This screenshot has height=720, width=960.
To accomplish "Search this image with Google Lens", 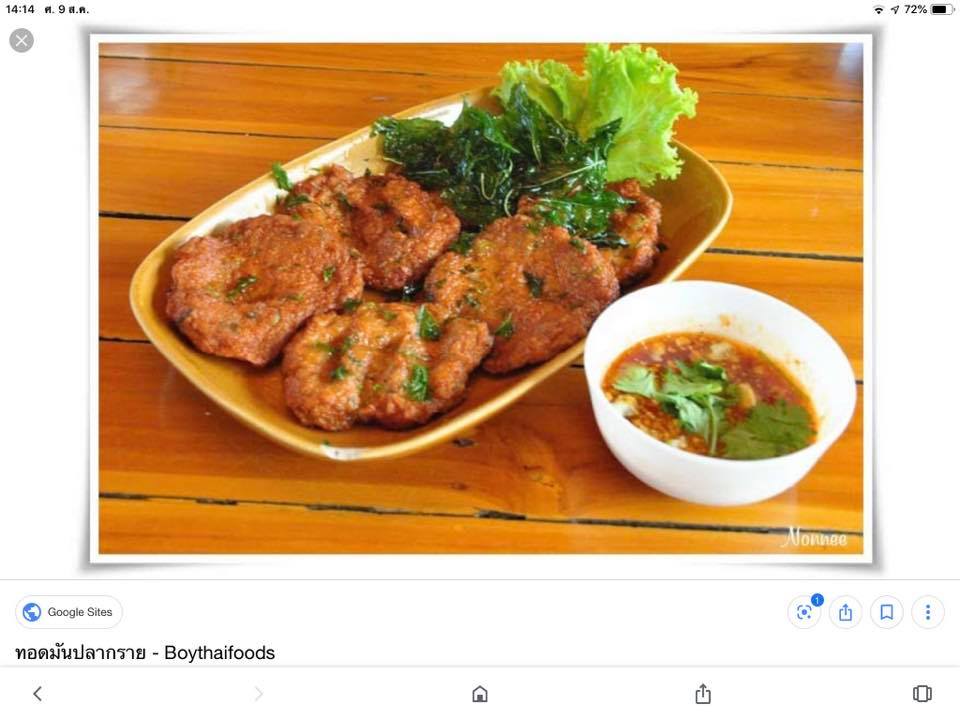I will pos(804,612).
